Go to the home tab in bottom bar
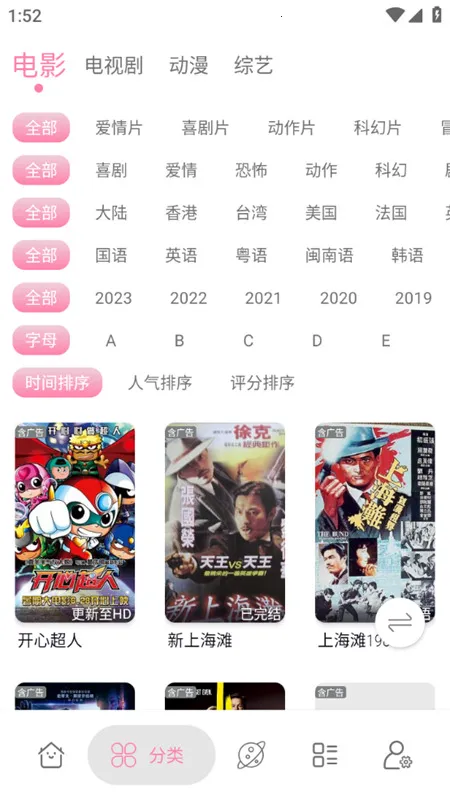The width and height of the screenshot is (450, 800). [x=52, y=755]
